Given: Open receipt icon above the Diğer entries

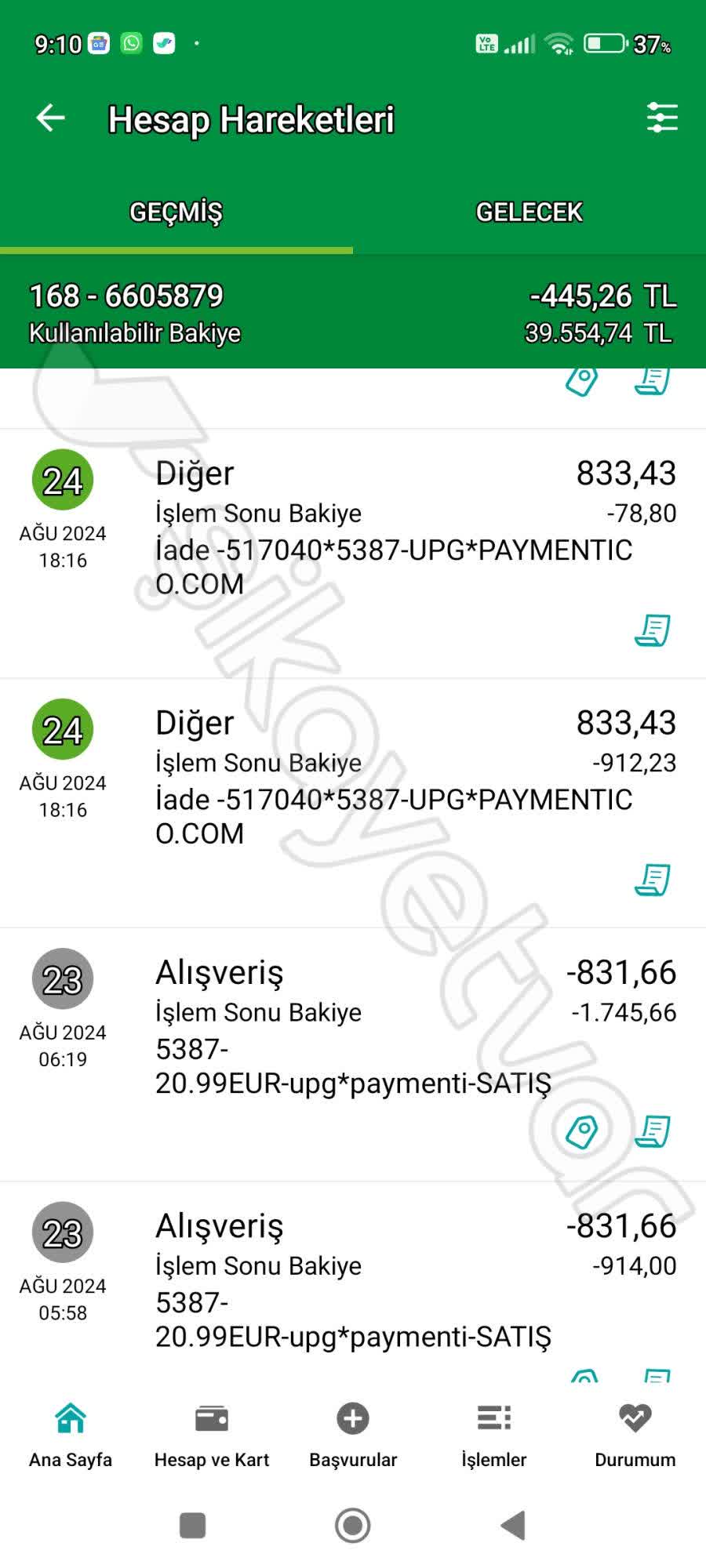Looking at the screenshot, I should click(651, 382).
